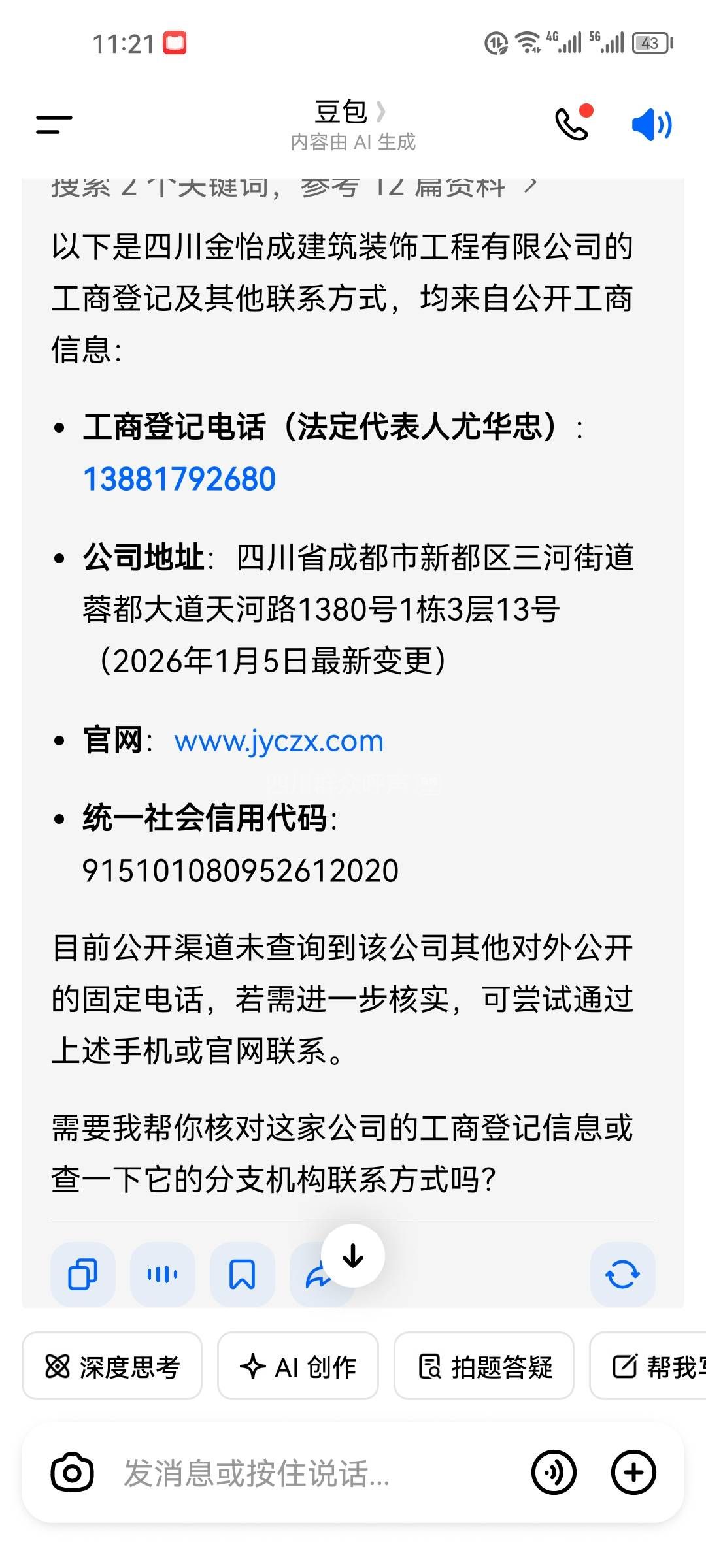
Task: Jump to bottom with the down arrow
Action: (353, 1256)
